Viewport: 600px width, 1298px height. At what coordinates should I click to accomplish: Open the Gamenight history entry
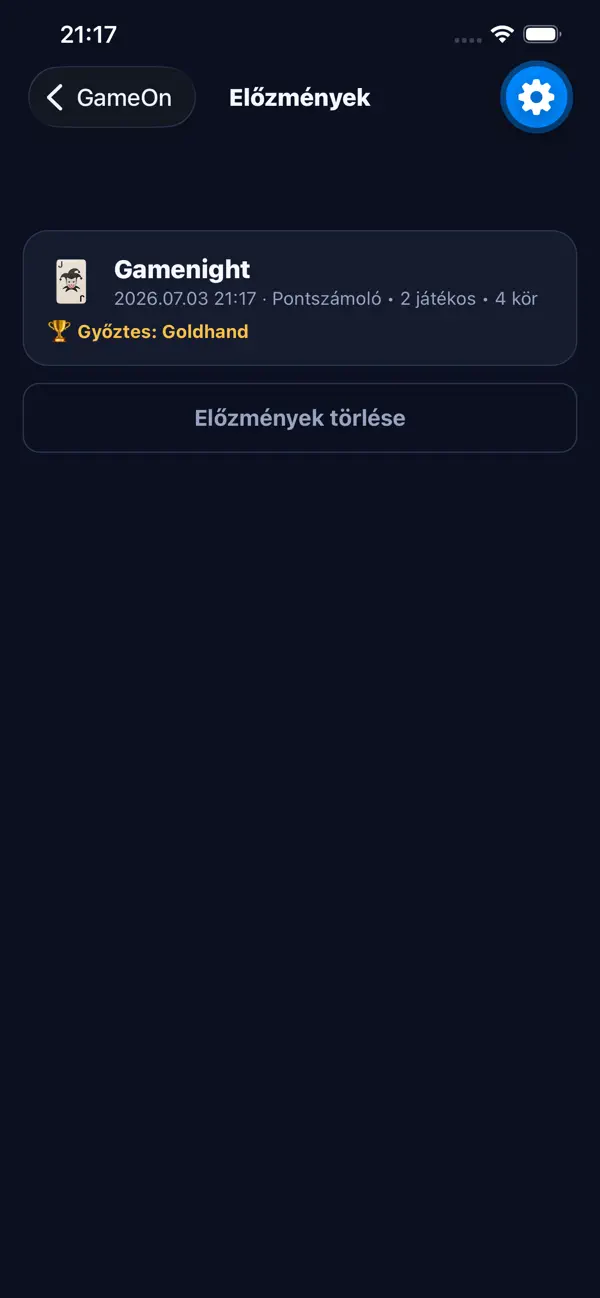[x=300, y=298]
